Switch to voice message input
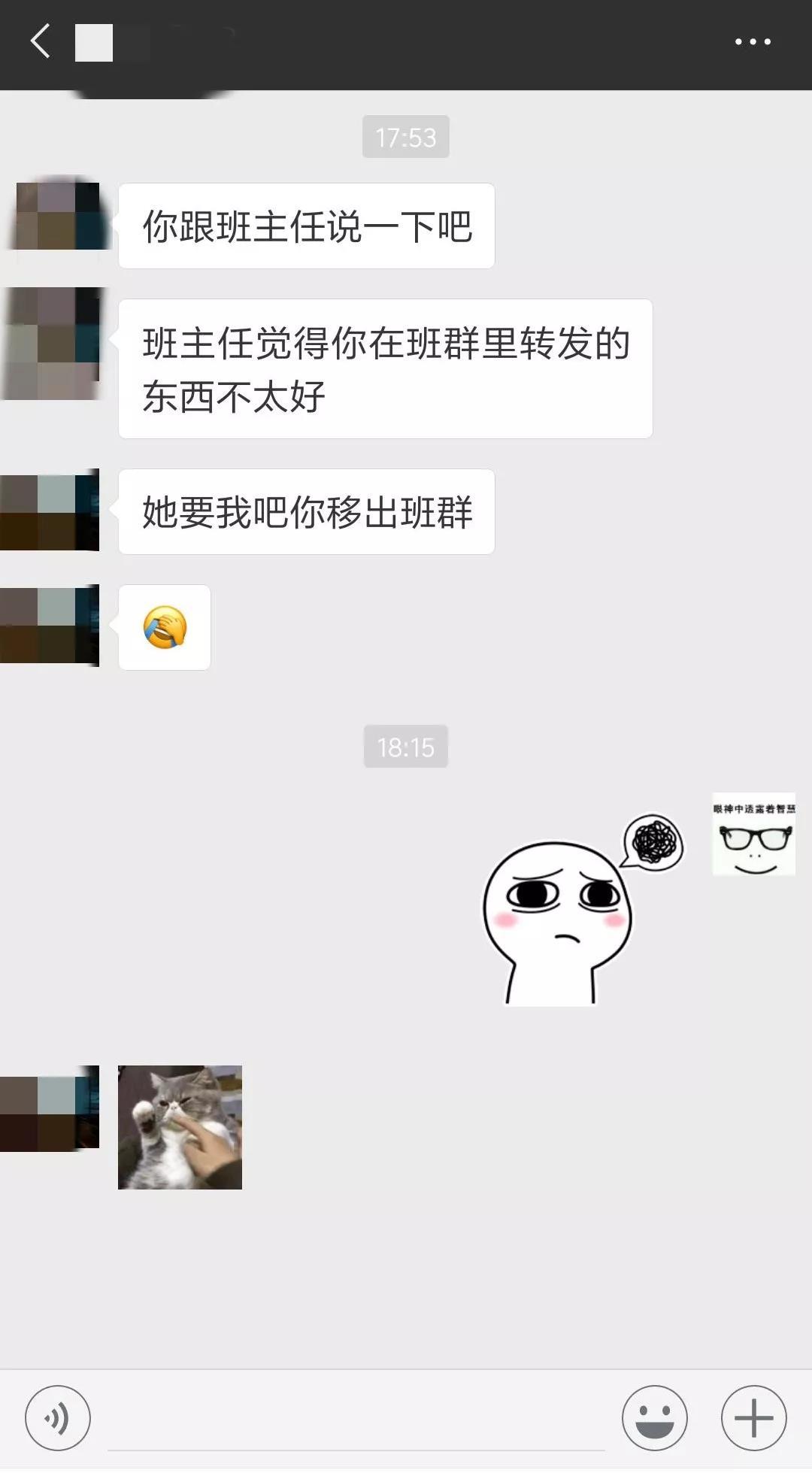812x1473 pixels. 58,1419
